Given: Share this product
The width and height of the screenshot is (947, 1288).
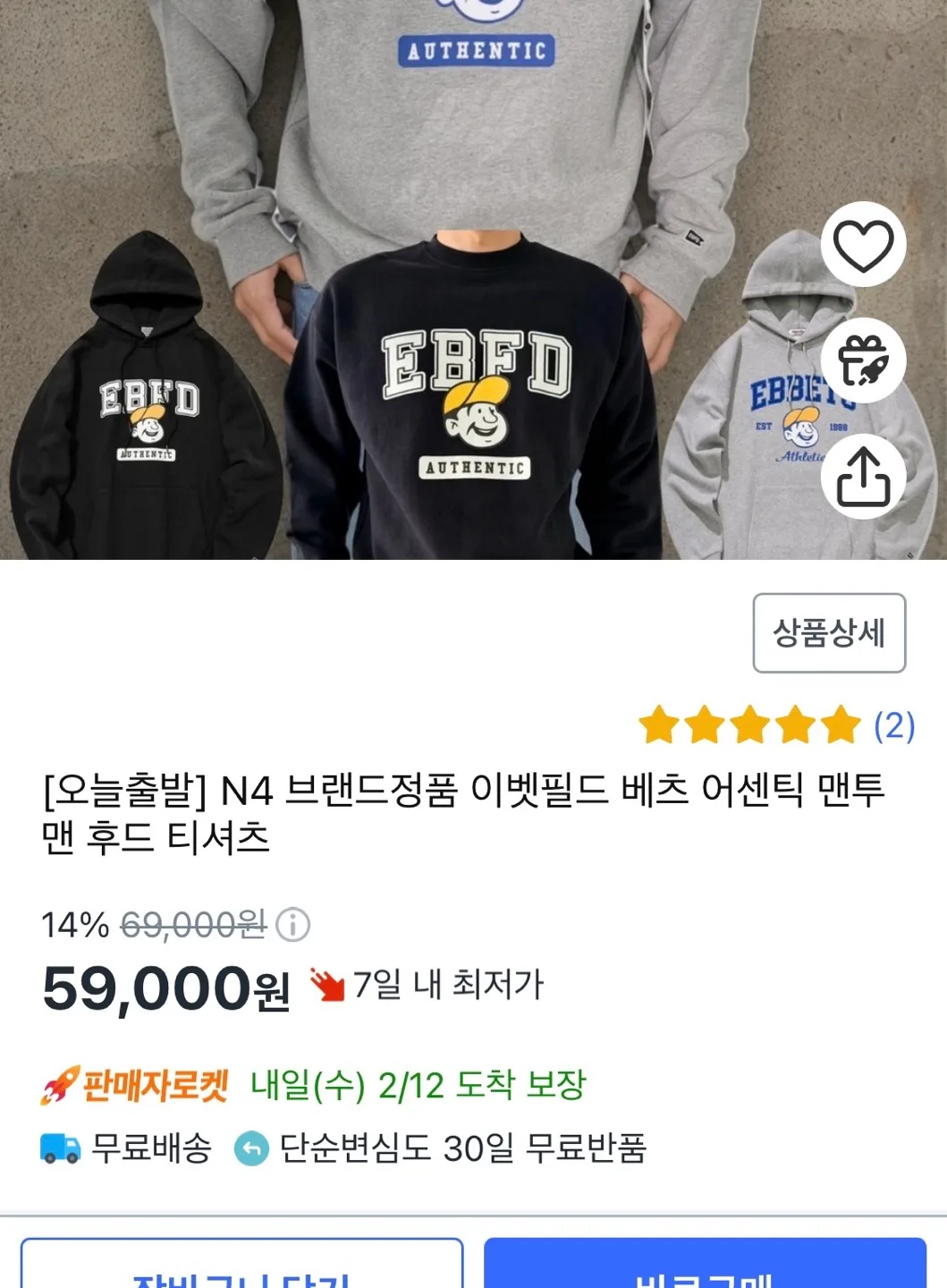Looking at the screenshot, I should click(863, 477).
